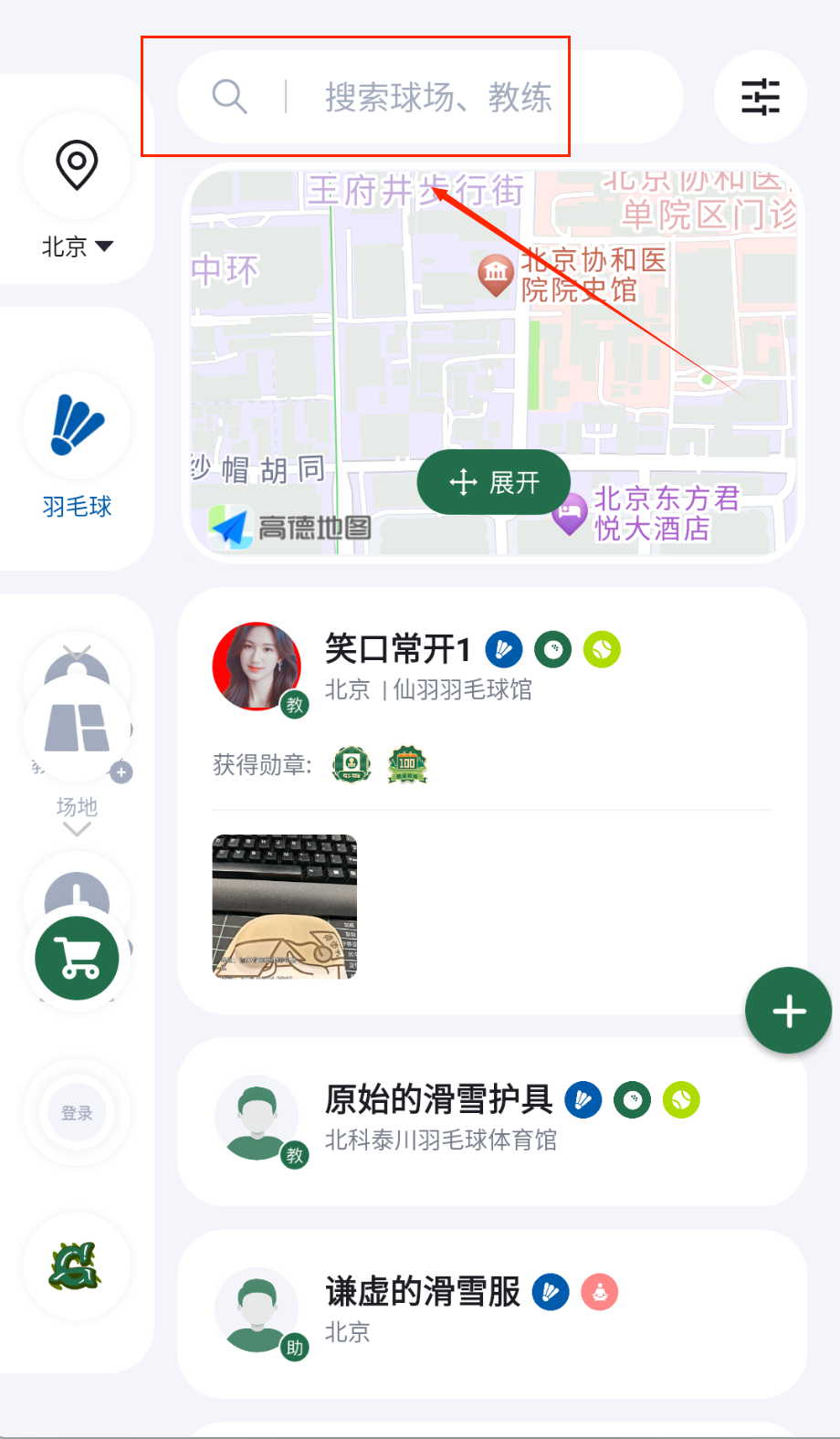The image size is (840, 1439).
Task: Open the shopping cart
Action: (77, 958)
